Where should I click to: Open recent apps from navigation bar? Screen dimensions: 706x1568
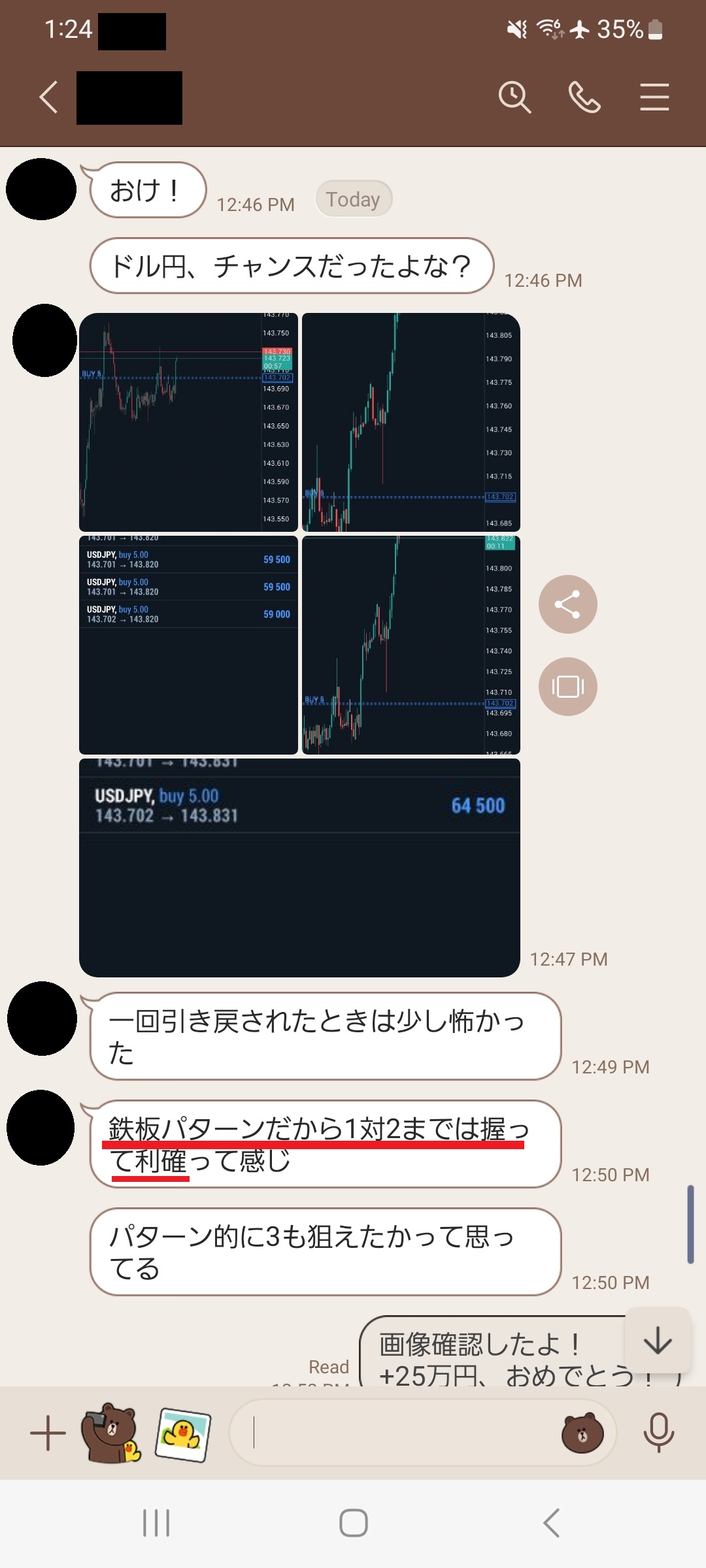coord(156,1523)
